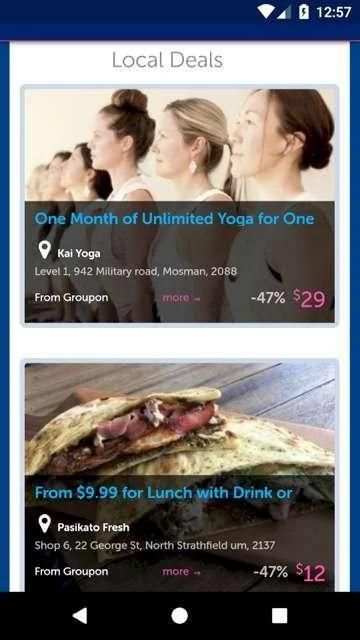
Task: Go back using the system back button
Action: [80, 616]
